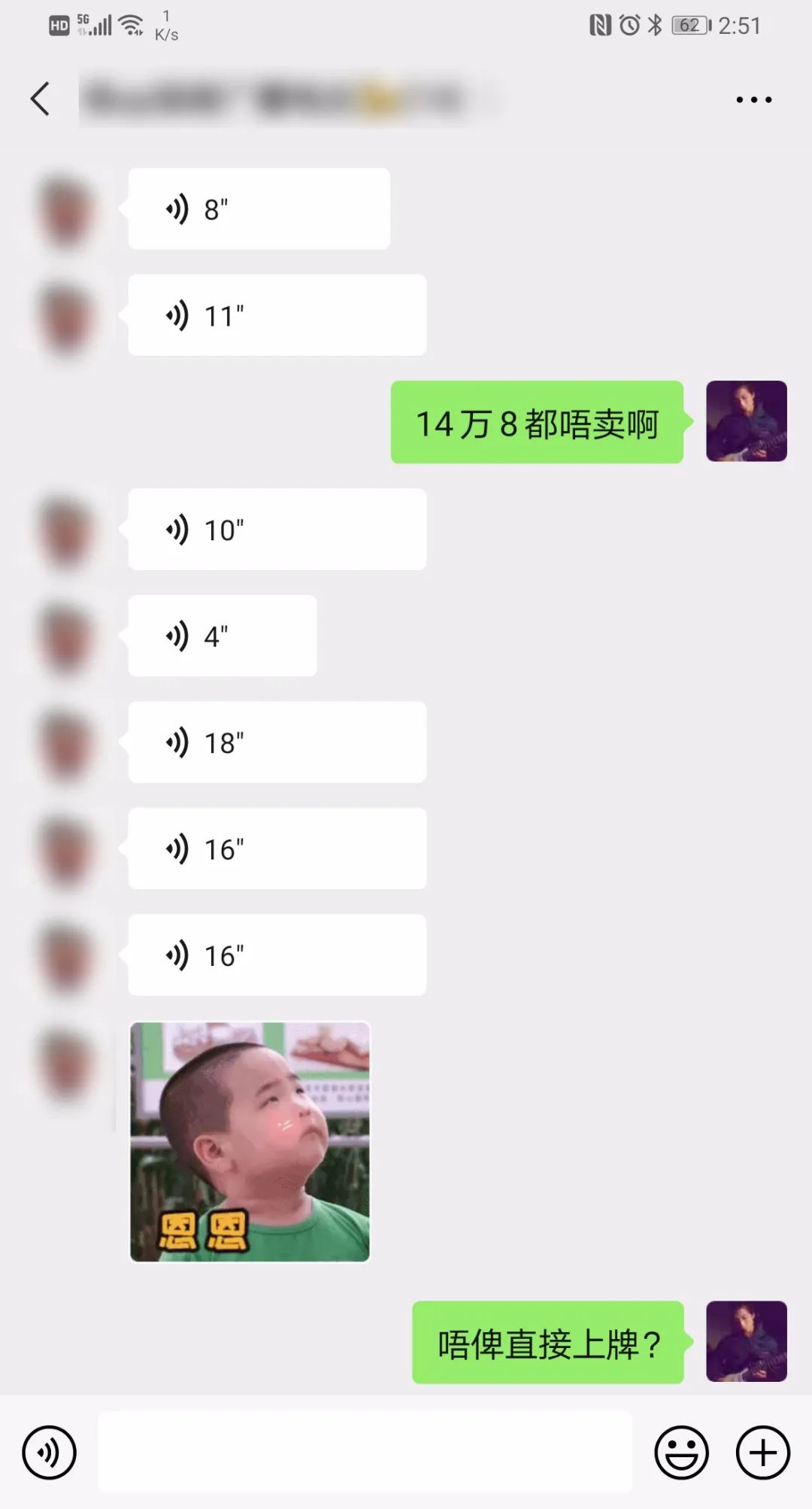The image size is (812, 1509).
Task: Open the chat options overflow menu
Action: pos(753,99)
